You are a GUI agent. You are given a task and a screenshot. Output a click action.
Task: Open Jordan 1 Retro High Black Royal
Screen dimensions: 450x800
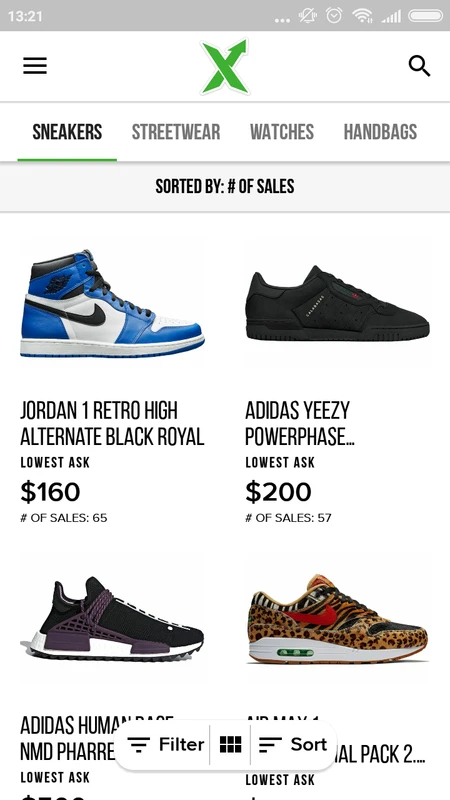click(x=113, y=380)
